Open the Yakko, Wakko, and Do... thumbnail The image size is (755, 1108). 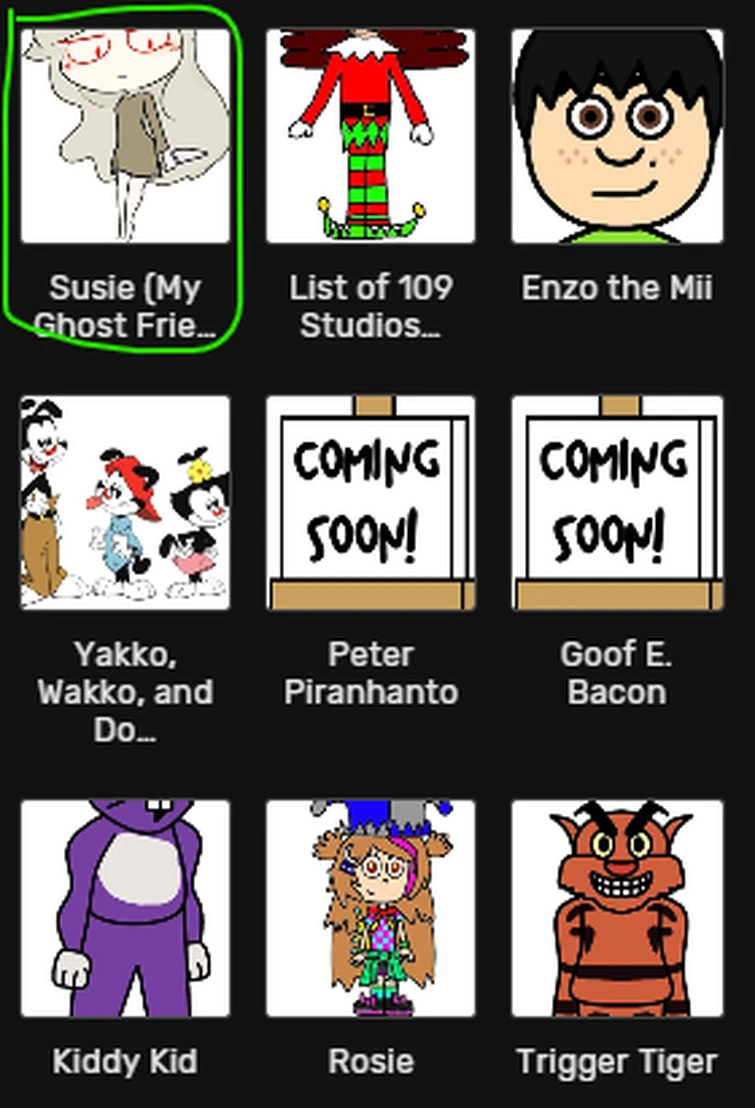coord(125,502)
